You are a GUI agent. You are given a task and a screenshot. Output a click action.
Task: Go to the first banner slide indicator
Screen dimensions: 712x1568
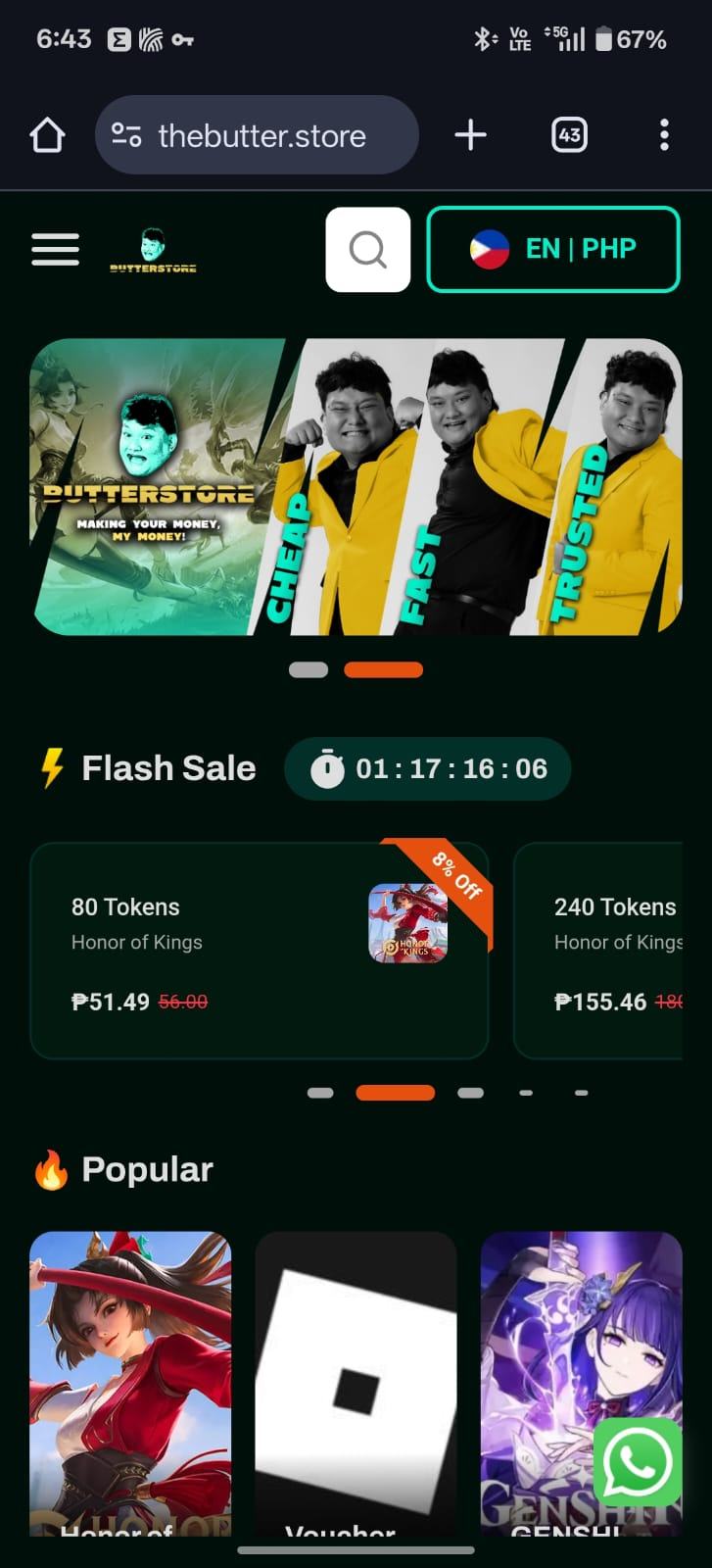[x=309, y=670]
